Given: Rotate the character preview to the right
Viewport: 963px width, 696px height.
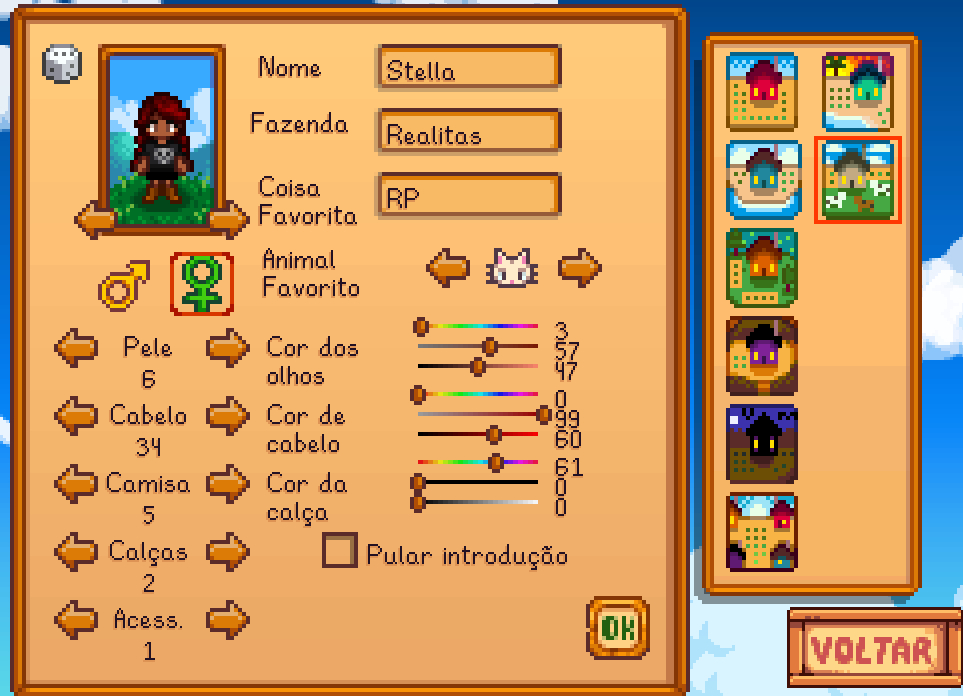Looking at the screenshot, I should [228, 218].
